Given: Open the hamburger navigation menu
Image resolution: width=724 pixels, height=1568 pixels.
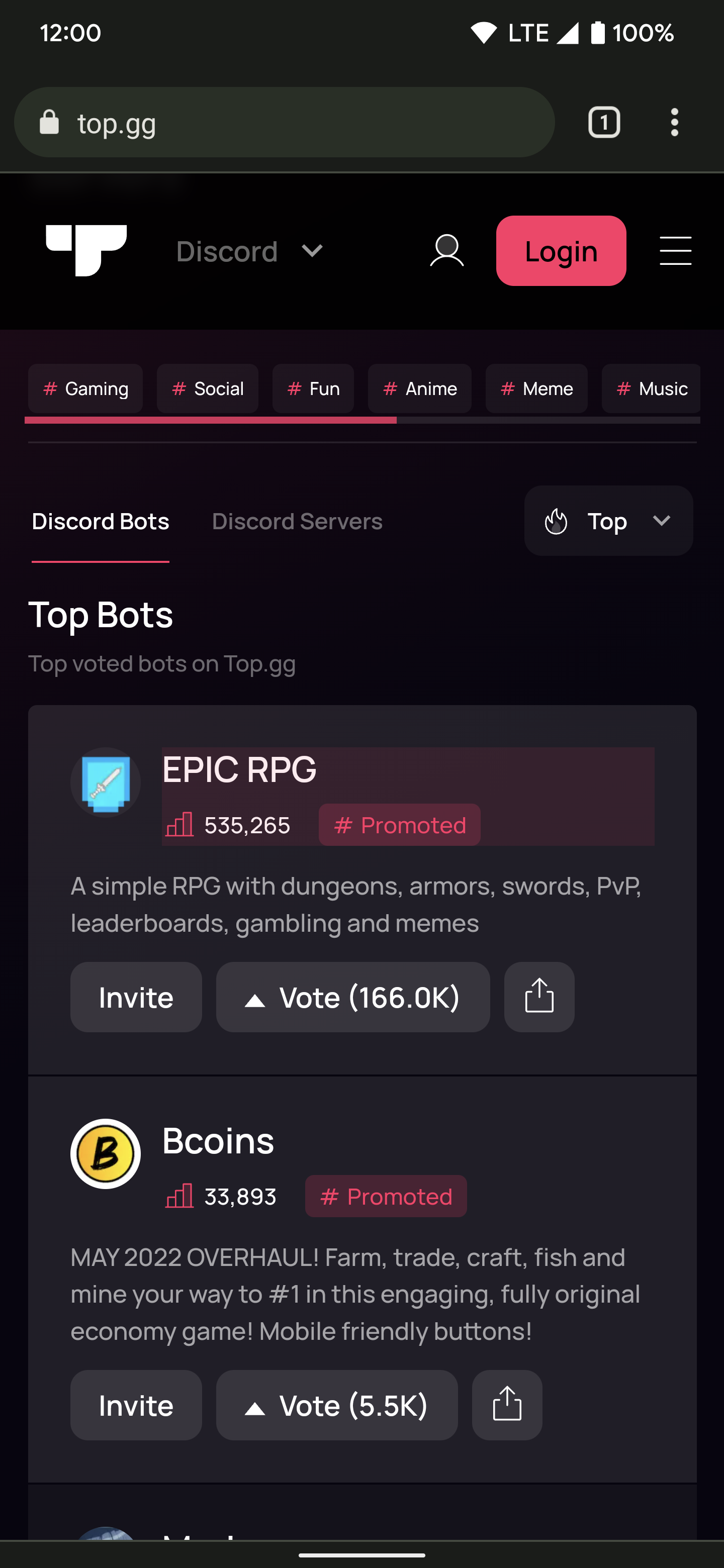Looking at the screenshot, I should coord(675,251).
